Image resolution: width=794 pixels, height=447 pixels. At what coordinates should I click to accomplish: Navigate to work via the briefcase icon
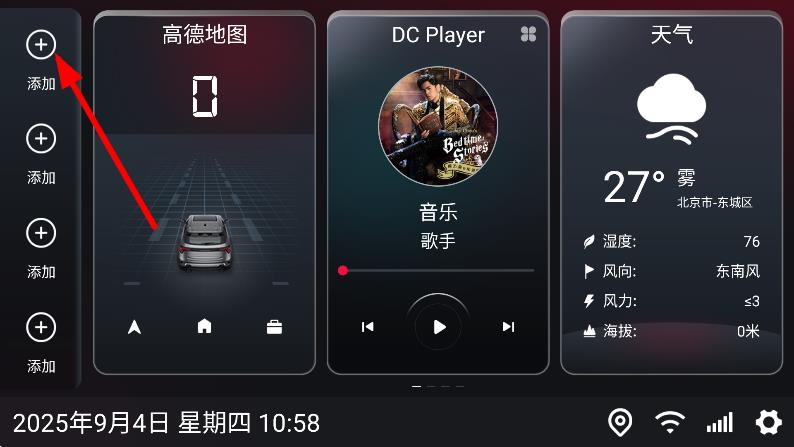(x=274, y=326)
